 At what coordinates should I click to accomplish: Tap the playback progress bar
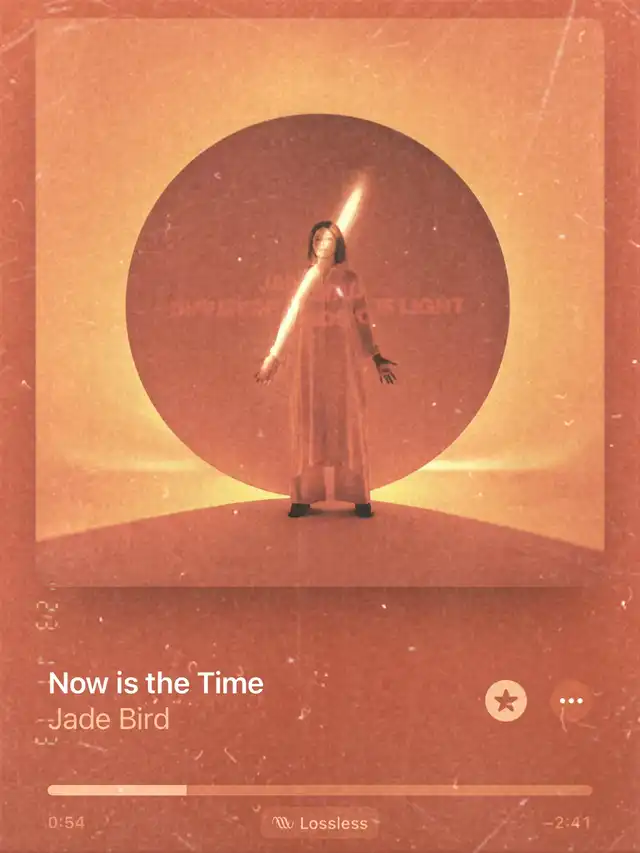(320, 790)
